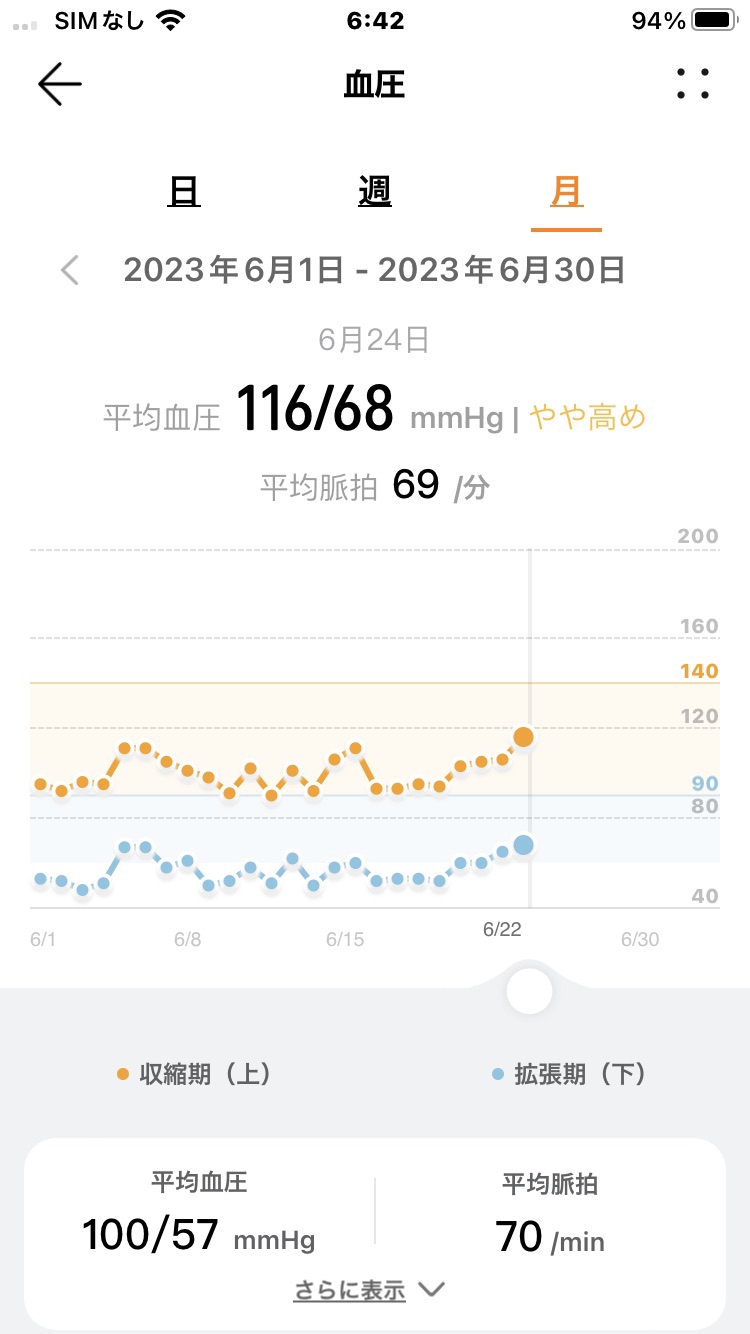This screenshot has width=750, height=1334.
Task: Tap the round chart selector handle
Action: (x=529, y=992)
